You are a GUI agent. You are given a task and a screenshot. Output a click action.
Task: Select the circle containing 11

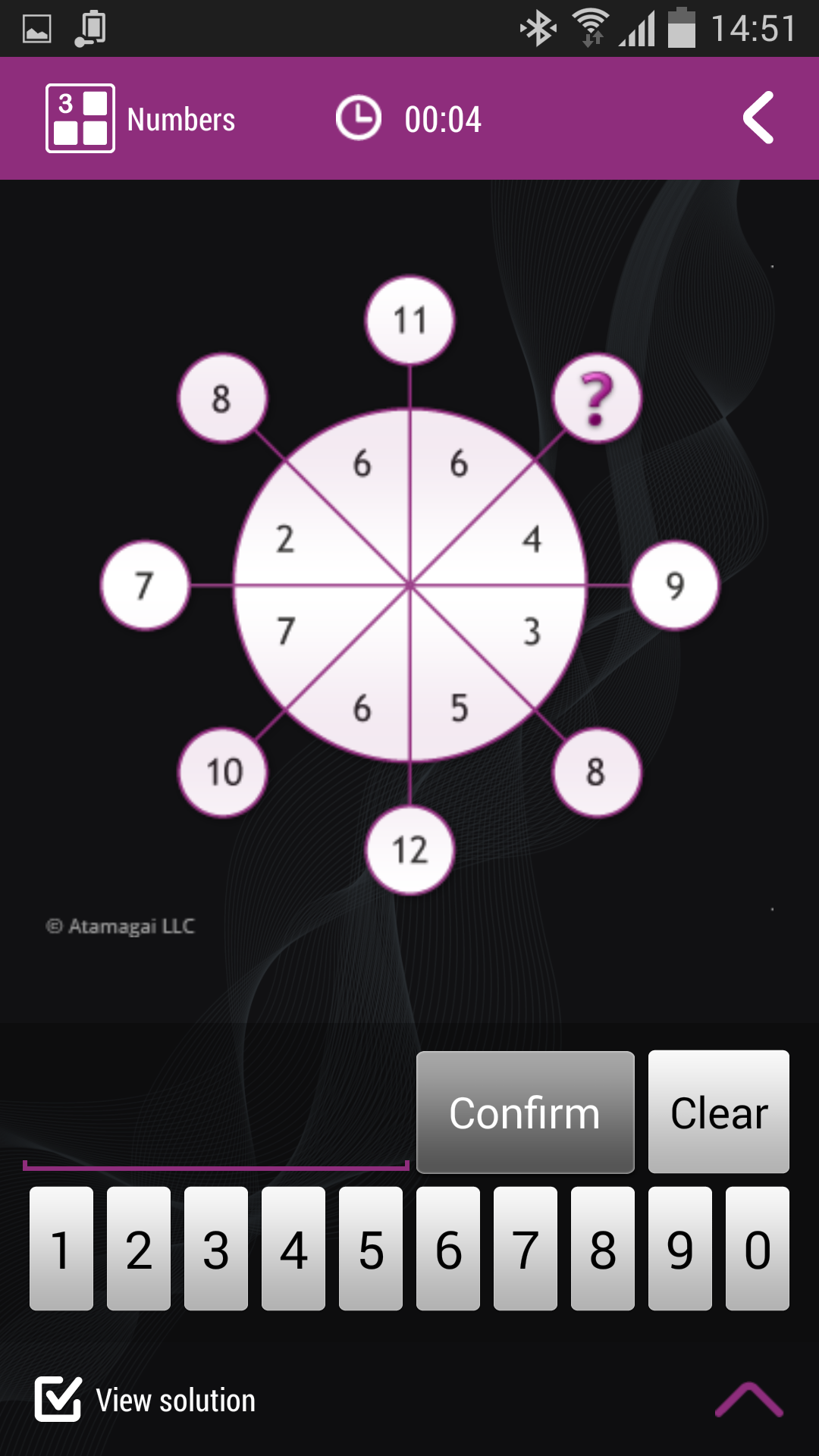[409, 320]
